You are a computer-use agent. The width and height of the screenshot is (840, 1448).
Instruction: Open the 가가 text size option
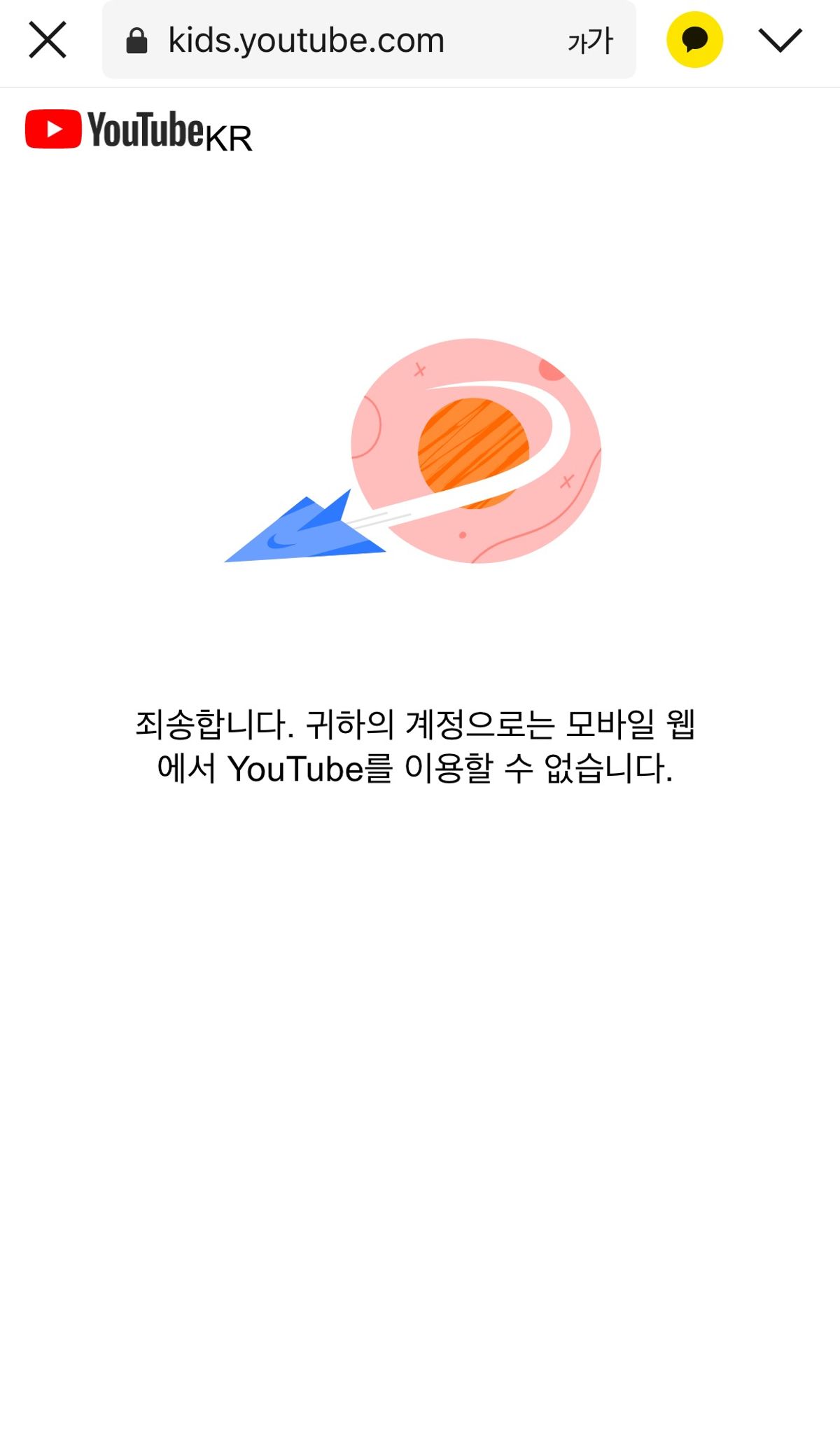590,41
